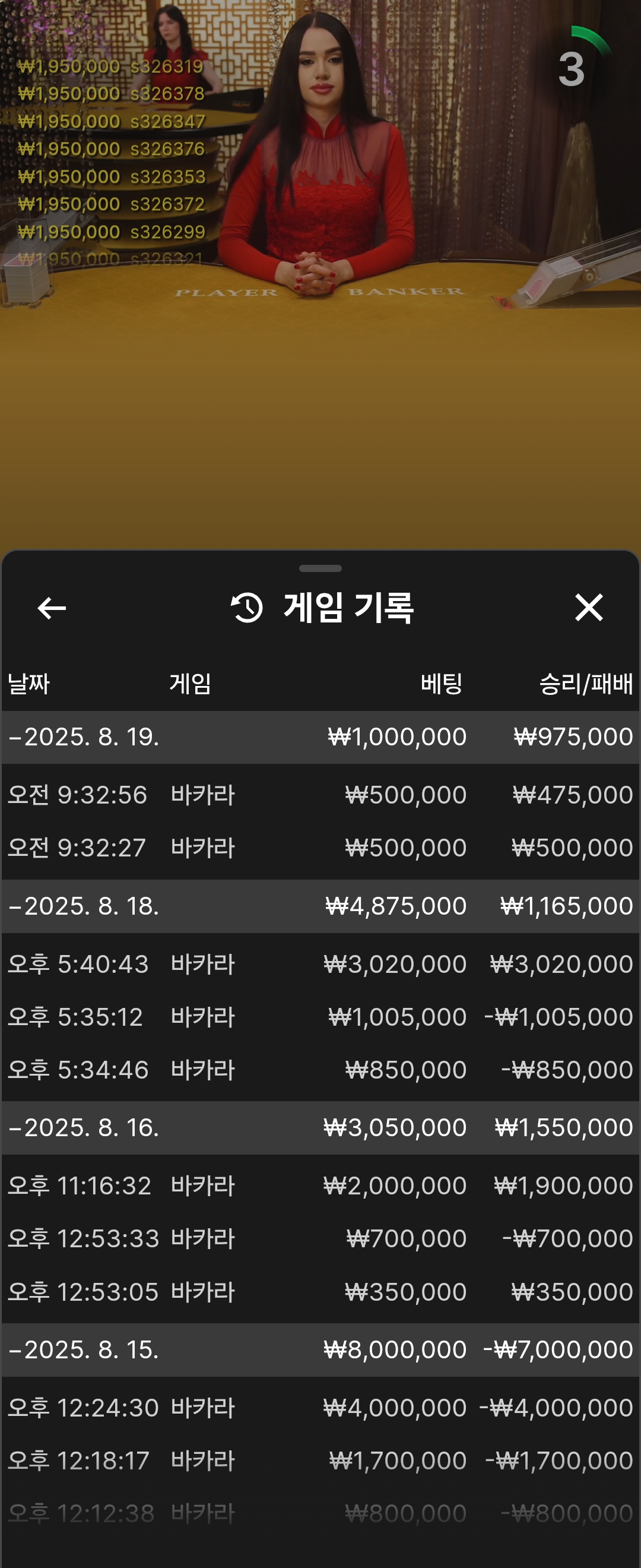Open the 오후 12:18:17 baccarat record
Image resolution: width=641 pixels, height=1568 pixels.
(320, 1461)
